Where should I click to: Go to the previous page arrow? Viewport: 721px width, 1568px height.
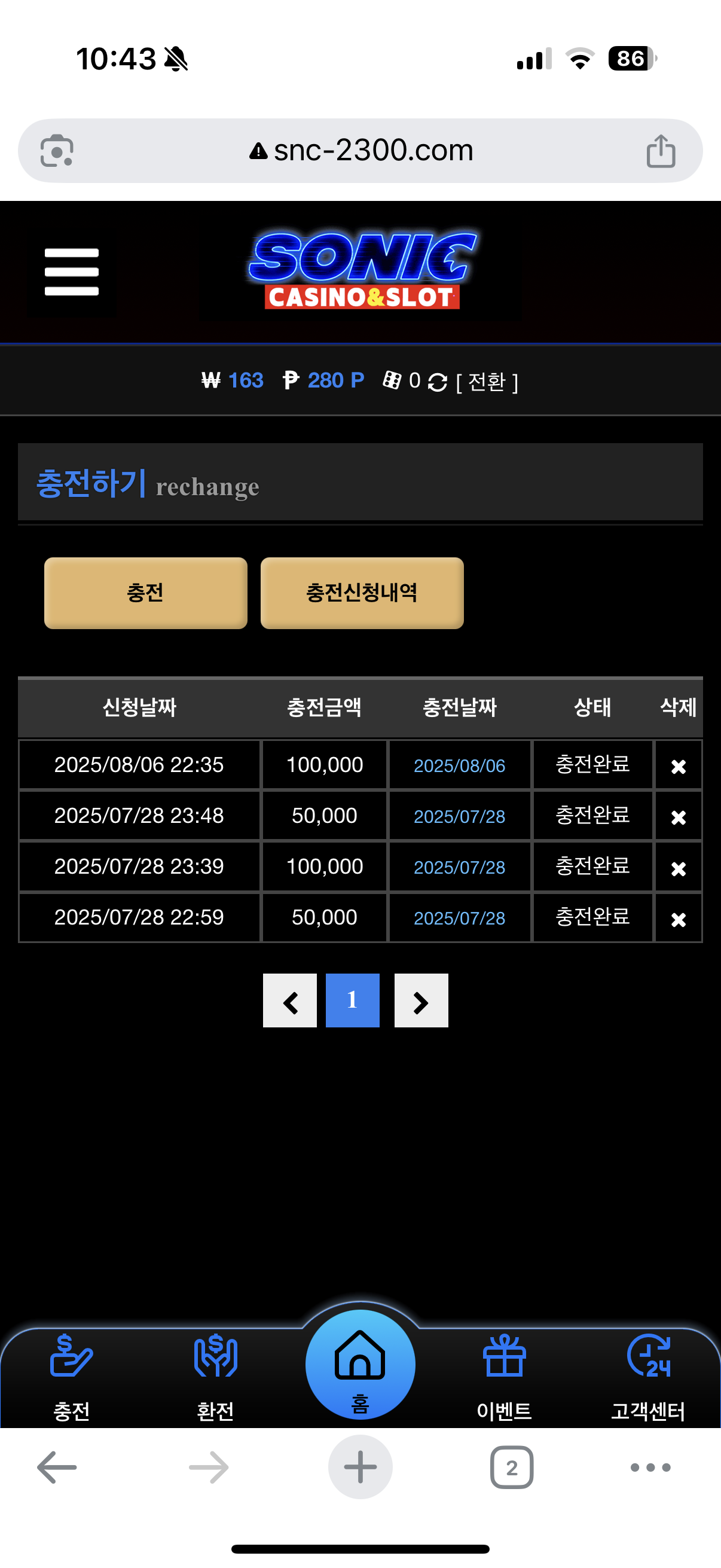289,1000
